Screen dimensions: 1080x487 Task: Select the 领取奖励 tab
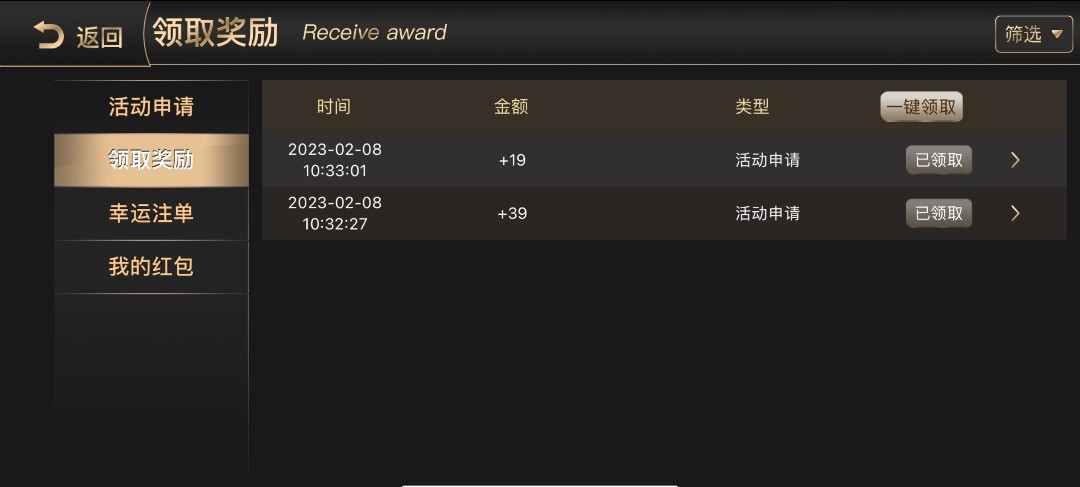[151, 160]
